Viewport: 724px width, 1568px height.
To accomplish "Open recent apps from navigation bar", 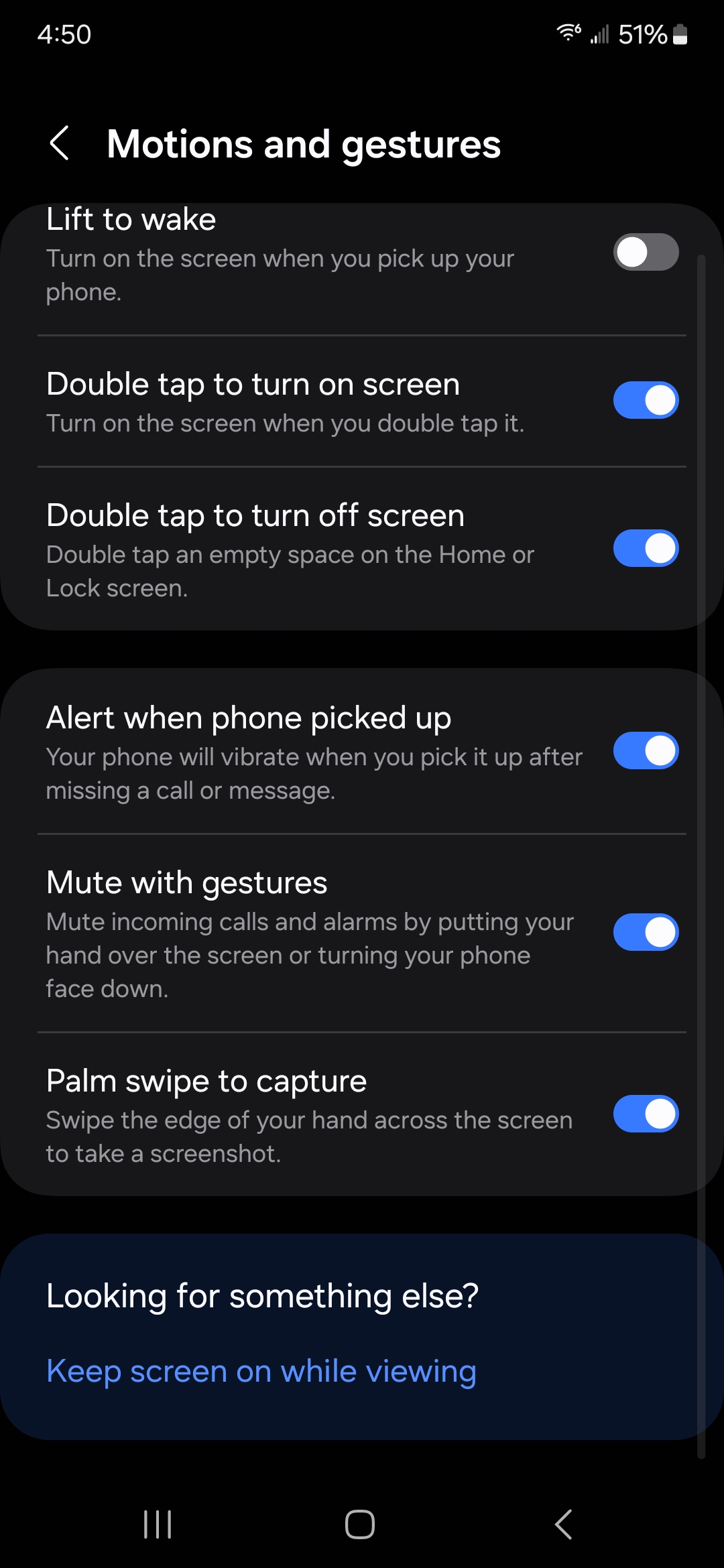I will click(x=158, y=1524).
